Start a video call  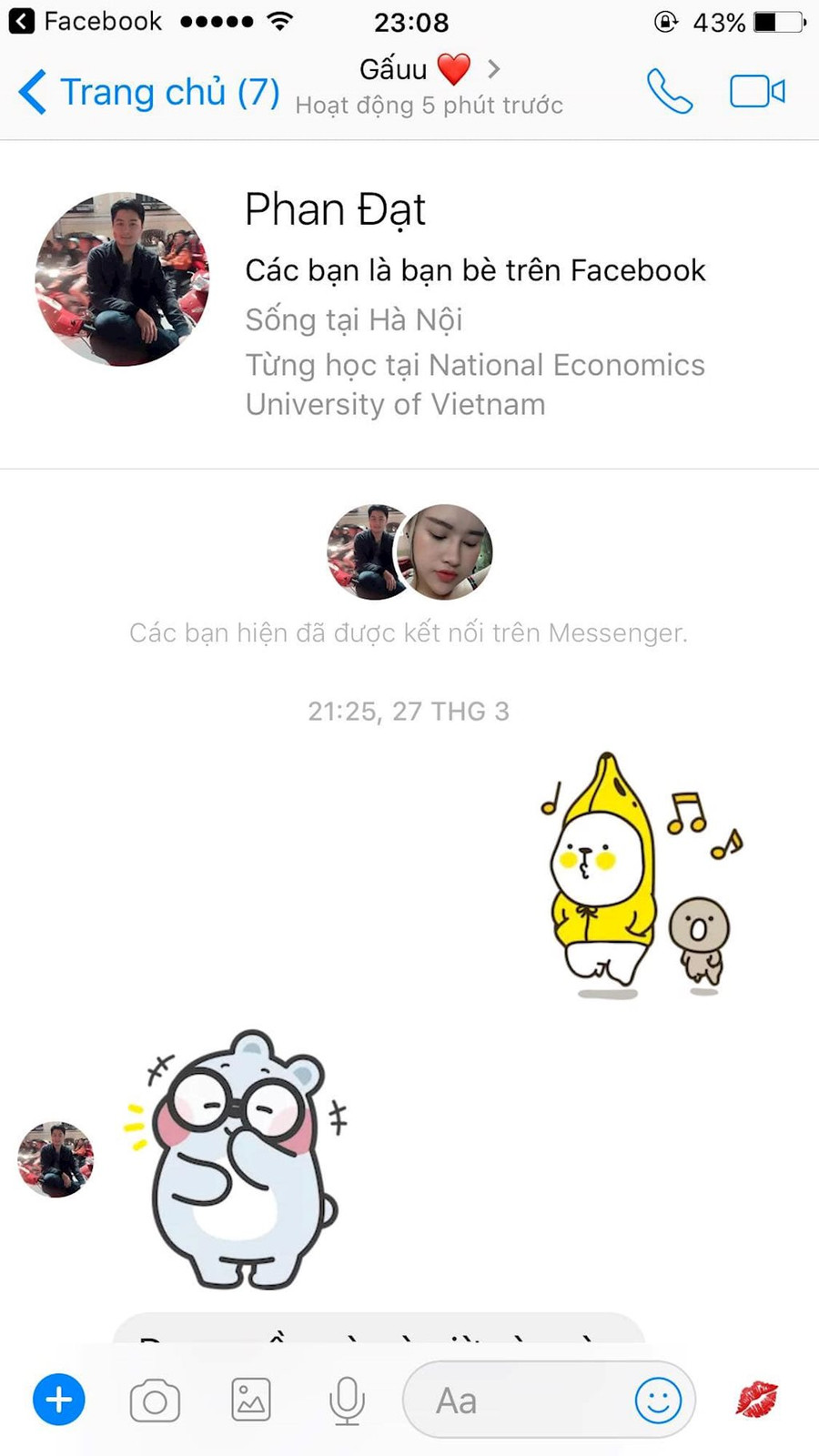click(x=757, y=90)
